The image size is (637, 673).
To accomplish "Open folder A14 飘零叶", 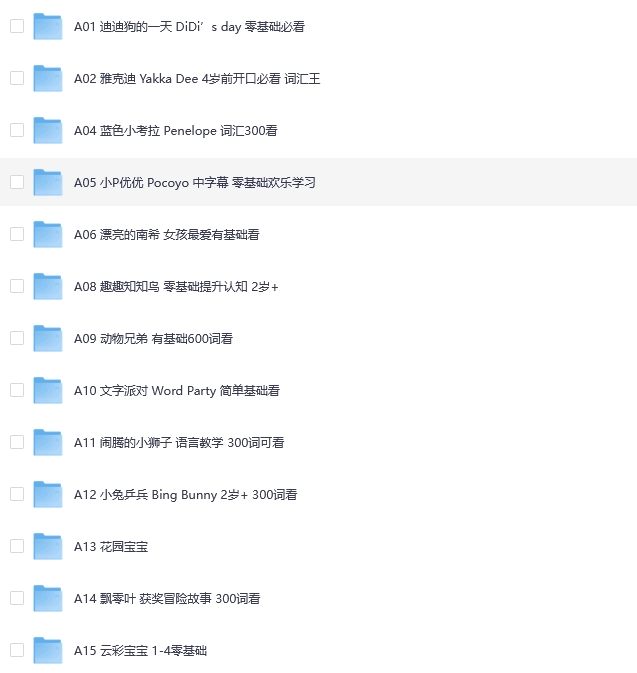I will [166, 599].
